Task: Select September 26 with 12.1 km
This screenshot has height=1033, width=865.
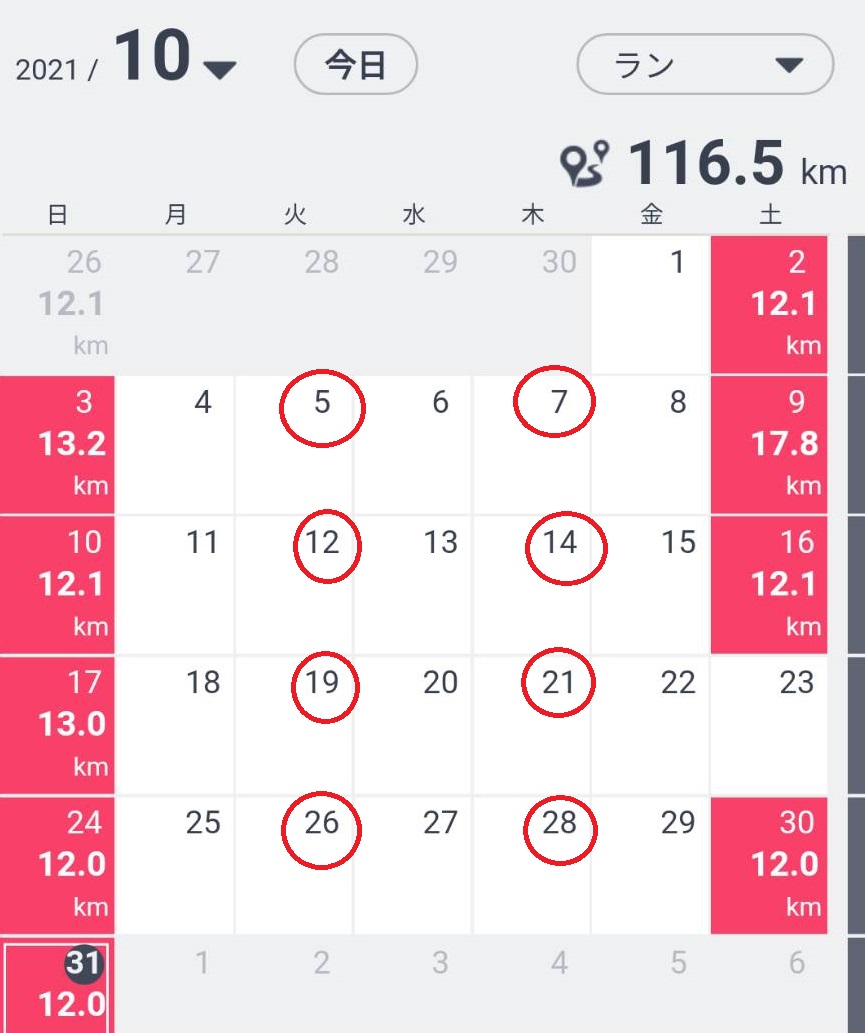Action: pos(58,304)
